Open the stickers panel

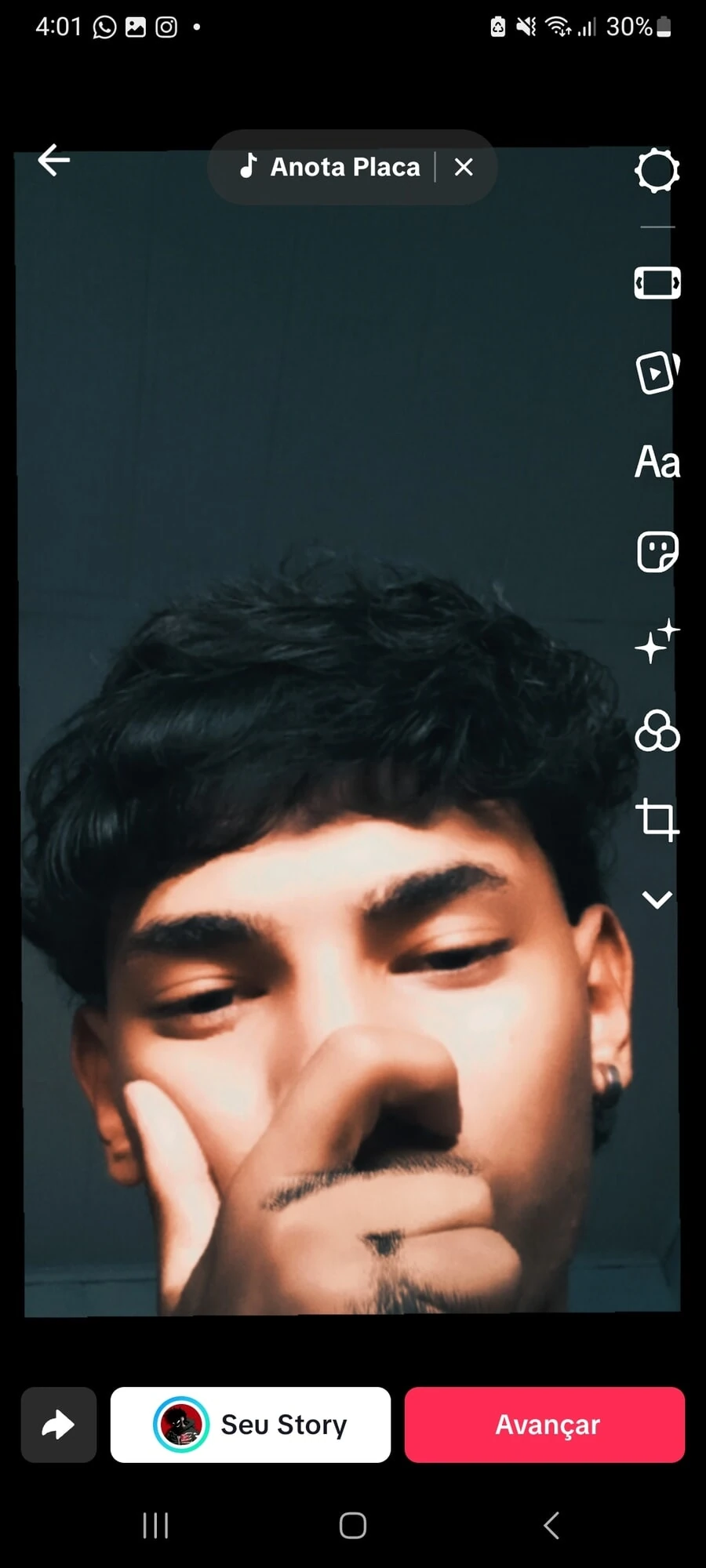[x=657, y=552]
